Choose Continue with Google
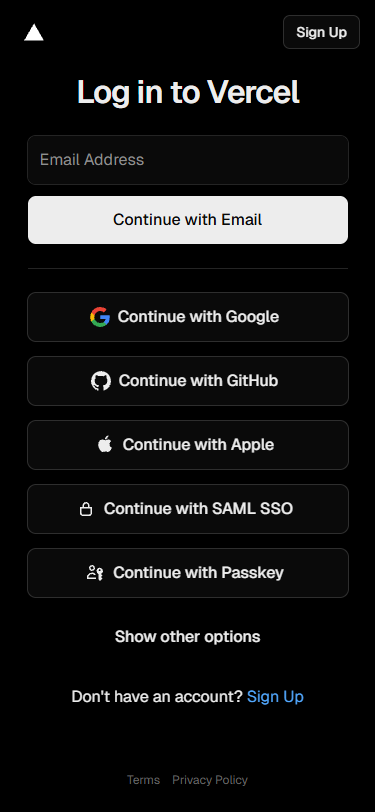The height and width of the screenshot is (812, 375). [188, 317]
